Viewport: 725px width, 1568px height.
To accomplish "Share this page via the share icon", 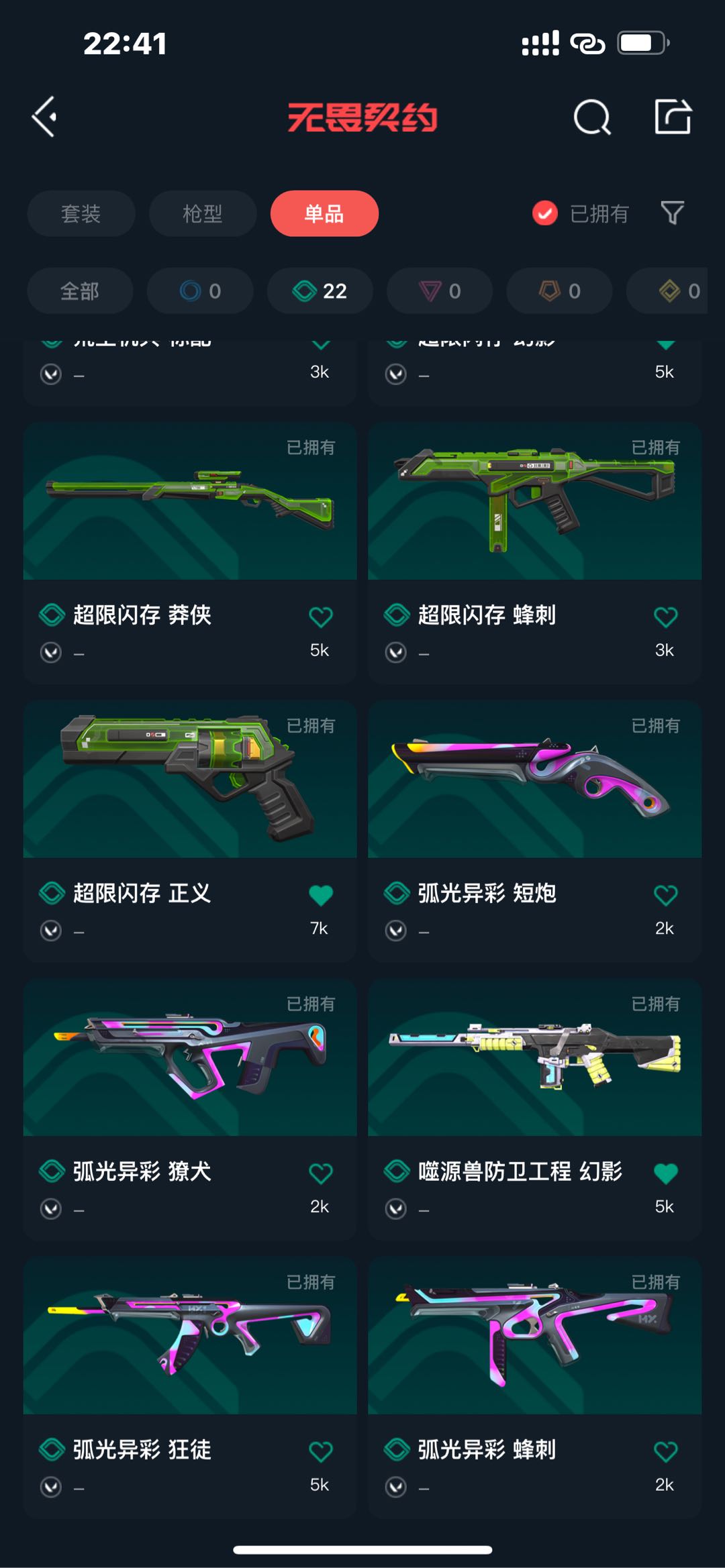I will pos(673,117).
